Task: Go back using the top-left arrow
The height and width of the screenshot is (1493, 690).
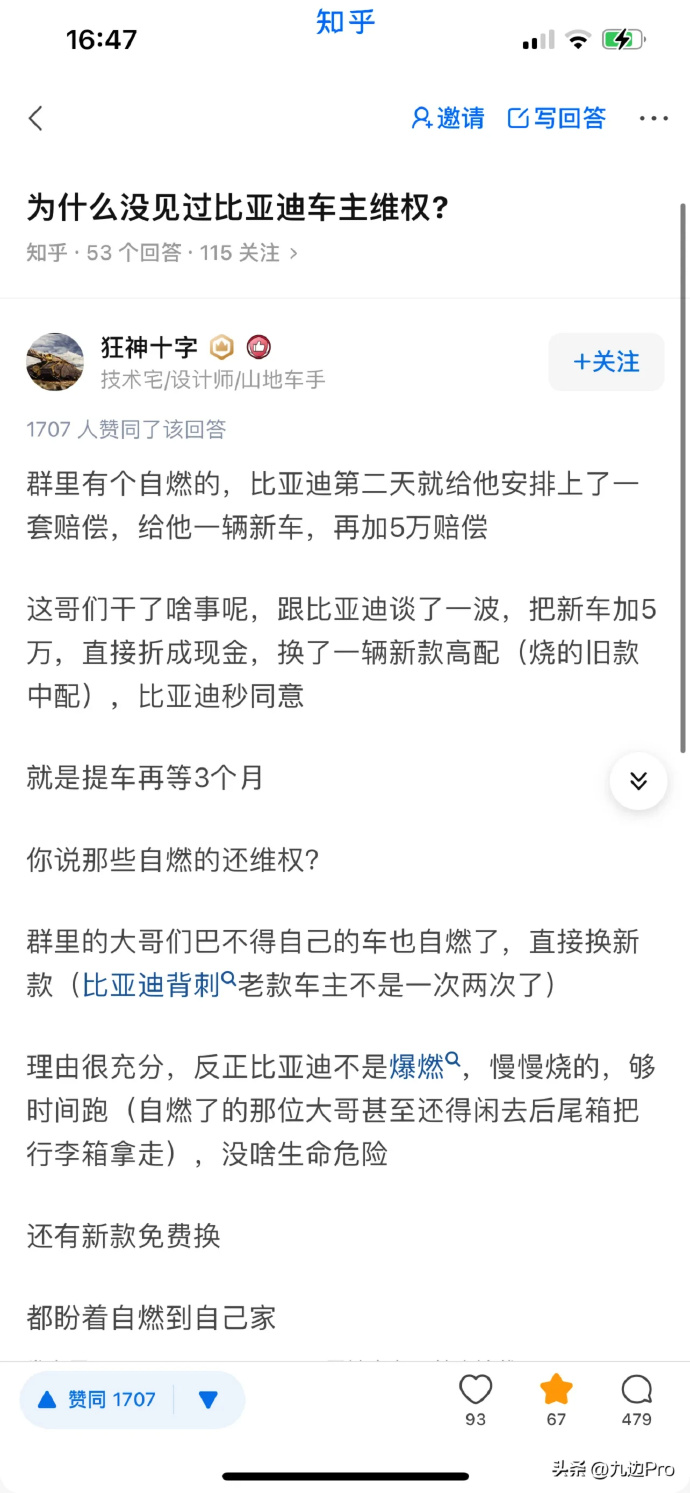Action: pos(36,119)
